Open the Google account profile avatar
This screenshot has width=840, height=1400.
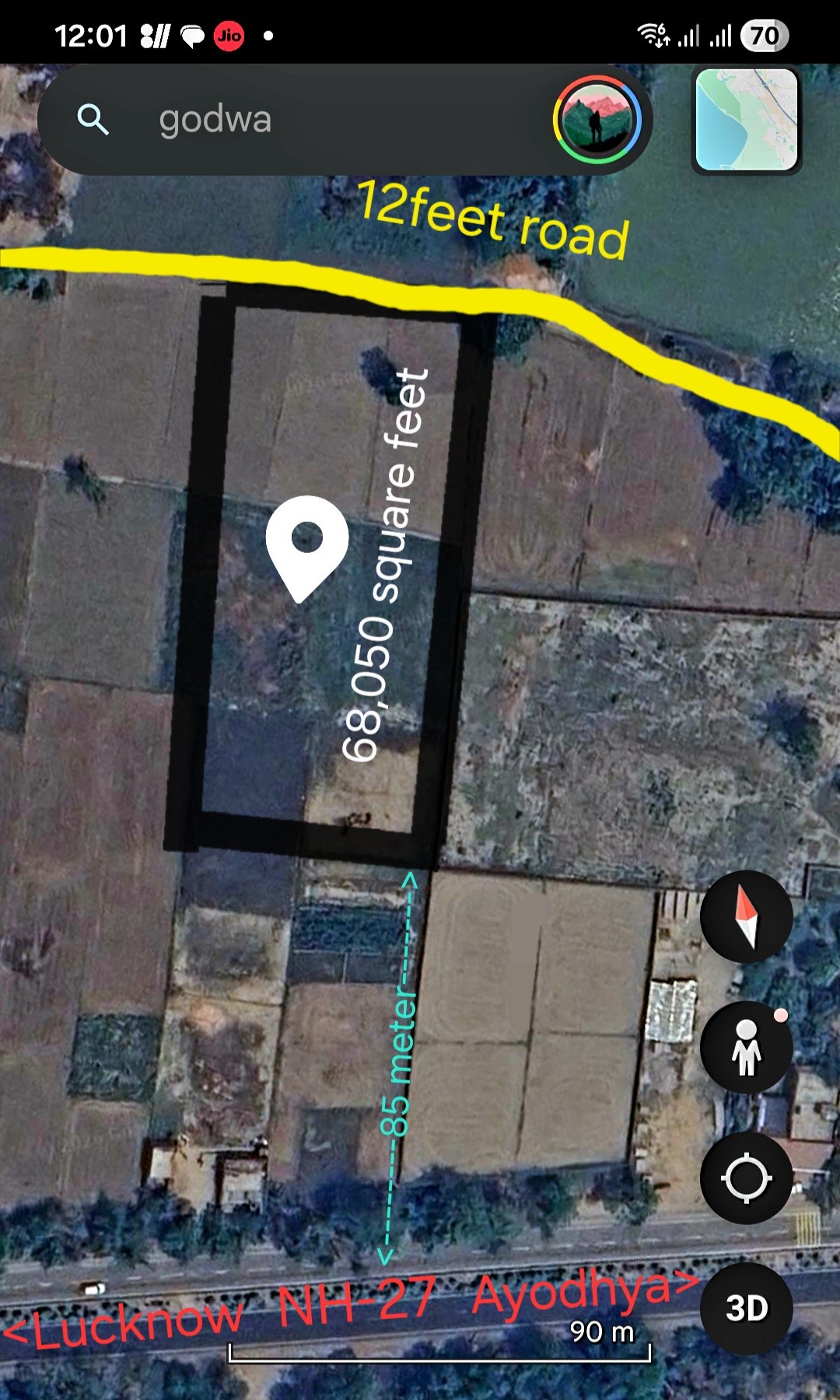597,120
